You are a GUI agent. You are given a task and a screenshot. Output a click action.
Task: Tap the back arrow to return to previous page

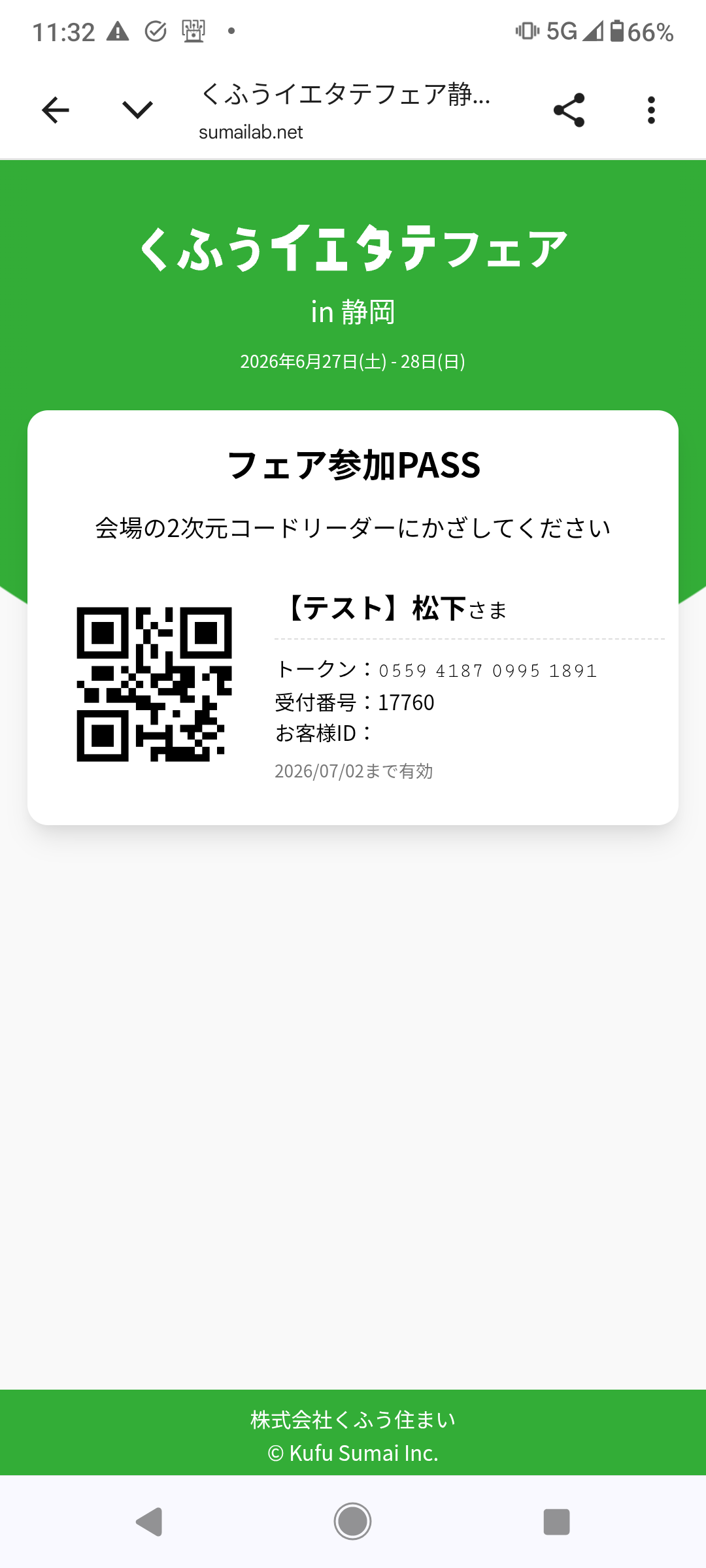55,110
